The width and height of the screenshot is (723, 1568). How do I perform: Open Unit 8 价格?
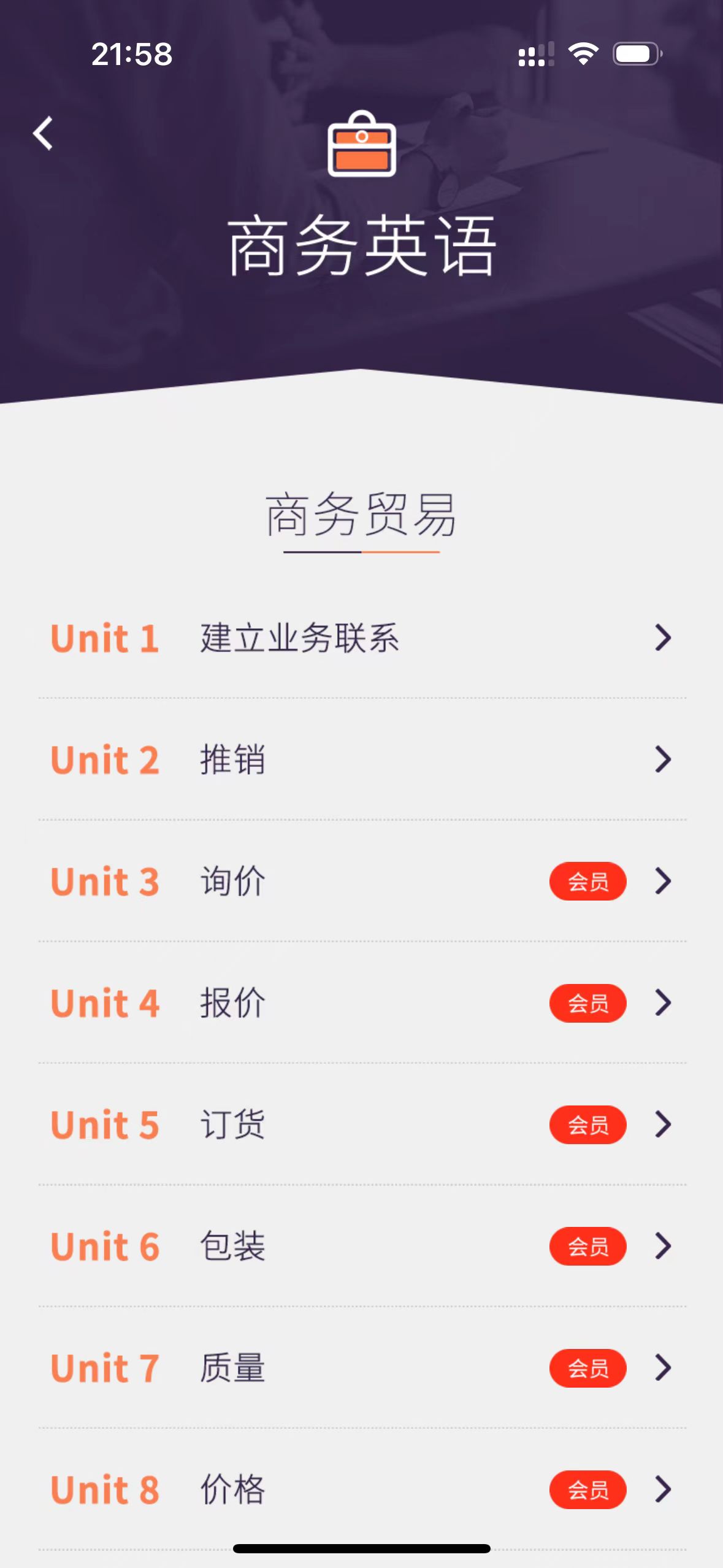coord(361,1489)
